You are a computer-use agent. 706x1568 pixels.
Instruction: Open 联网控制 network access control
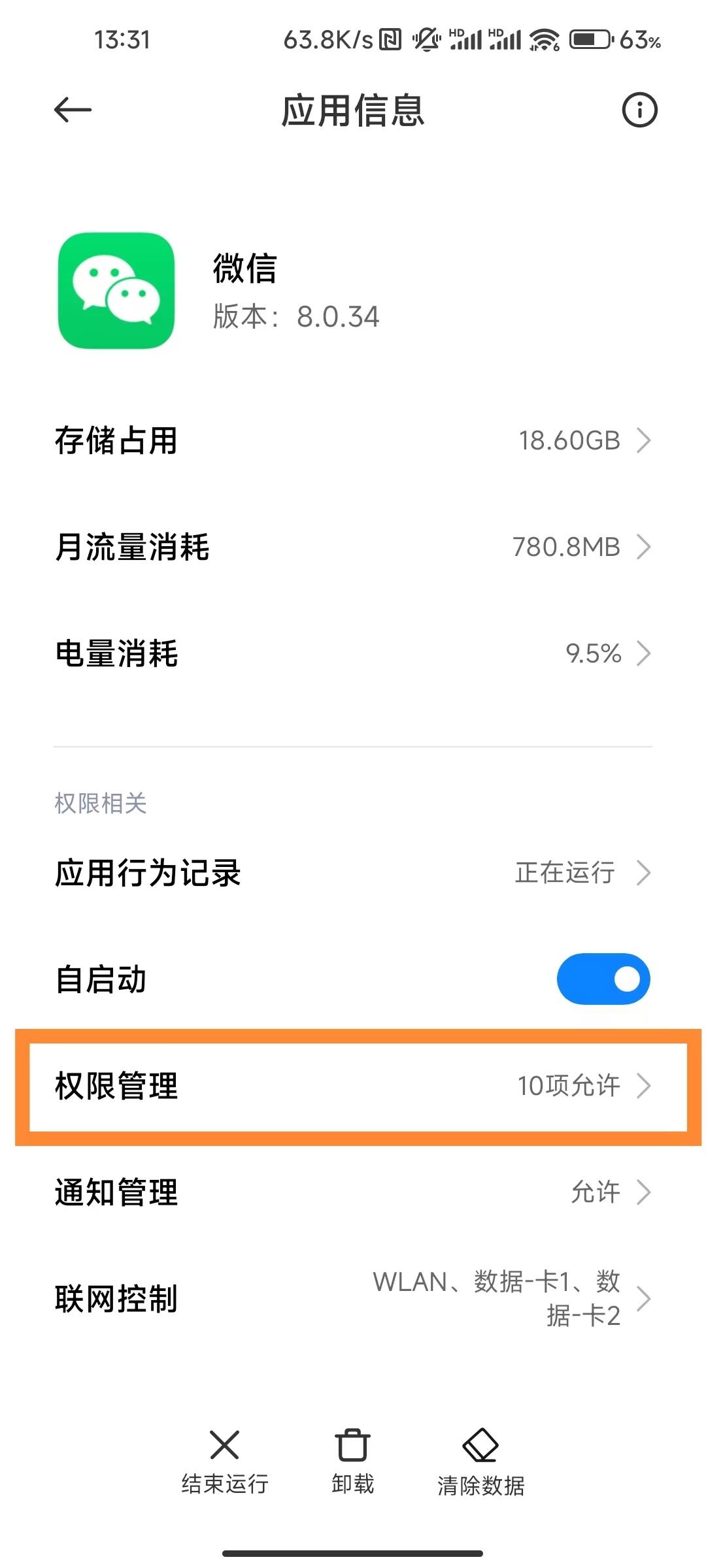353,1299
